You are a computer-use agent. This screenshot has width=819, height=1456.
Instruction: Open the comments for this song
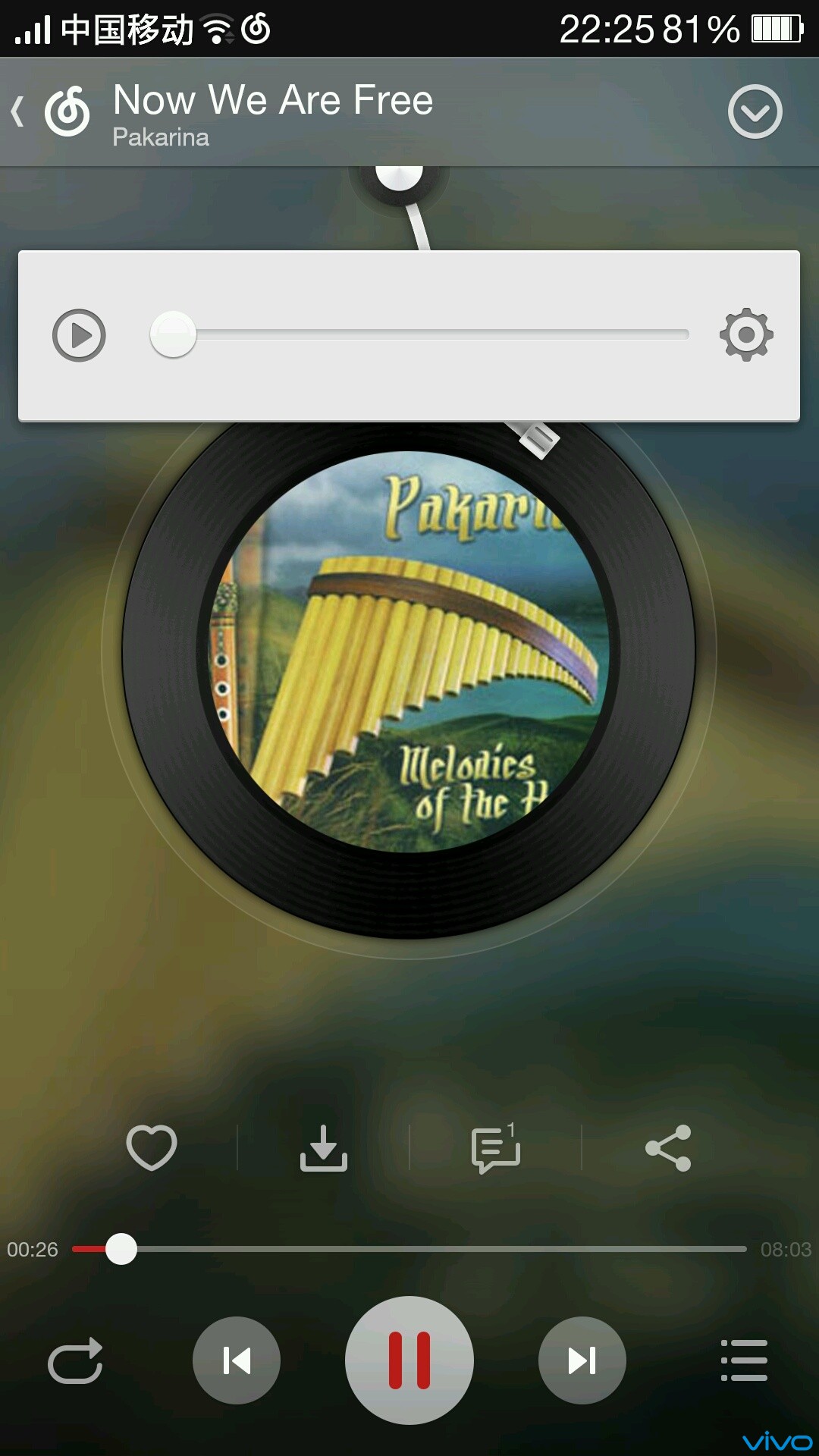coord(496,1147)
